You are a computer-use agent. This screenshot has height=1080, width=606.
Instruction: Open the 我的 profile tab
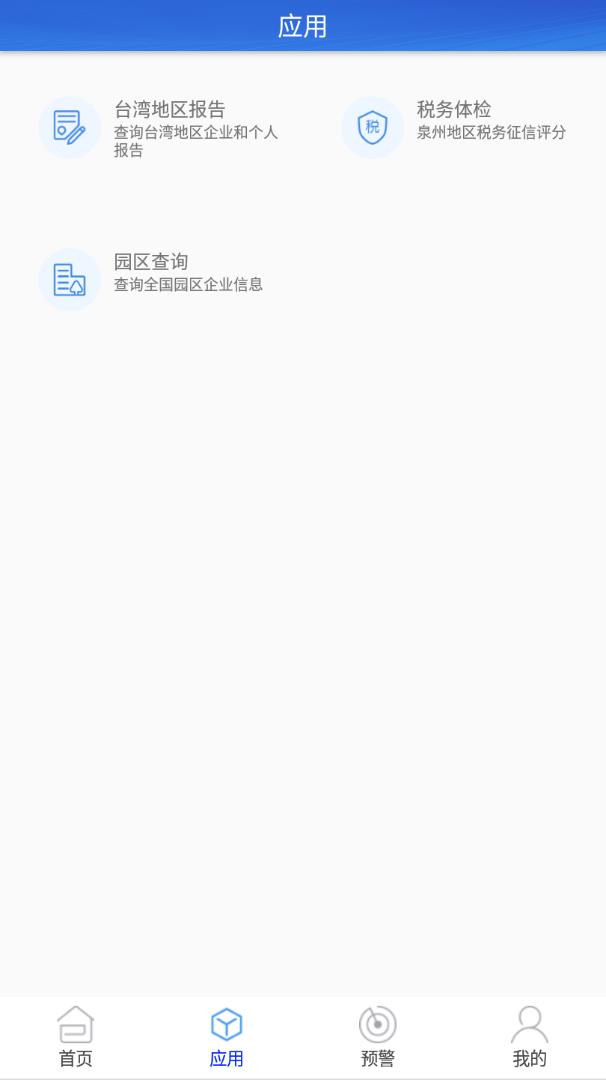coord(530,1037)
